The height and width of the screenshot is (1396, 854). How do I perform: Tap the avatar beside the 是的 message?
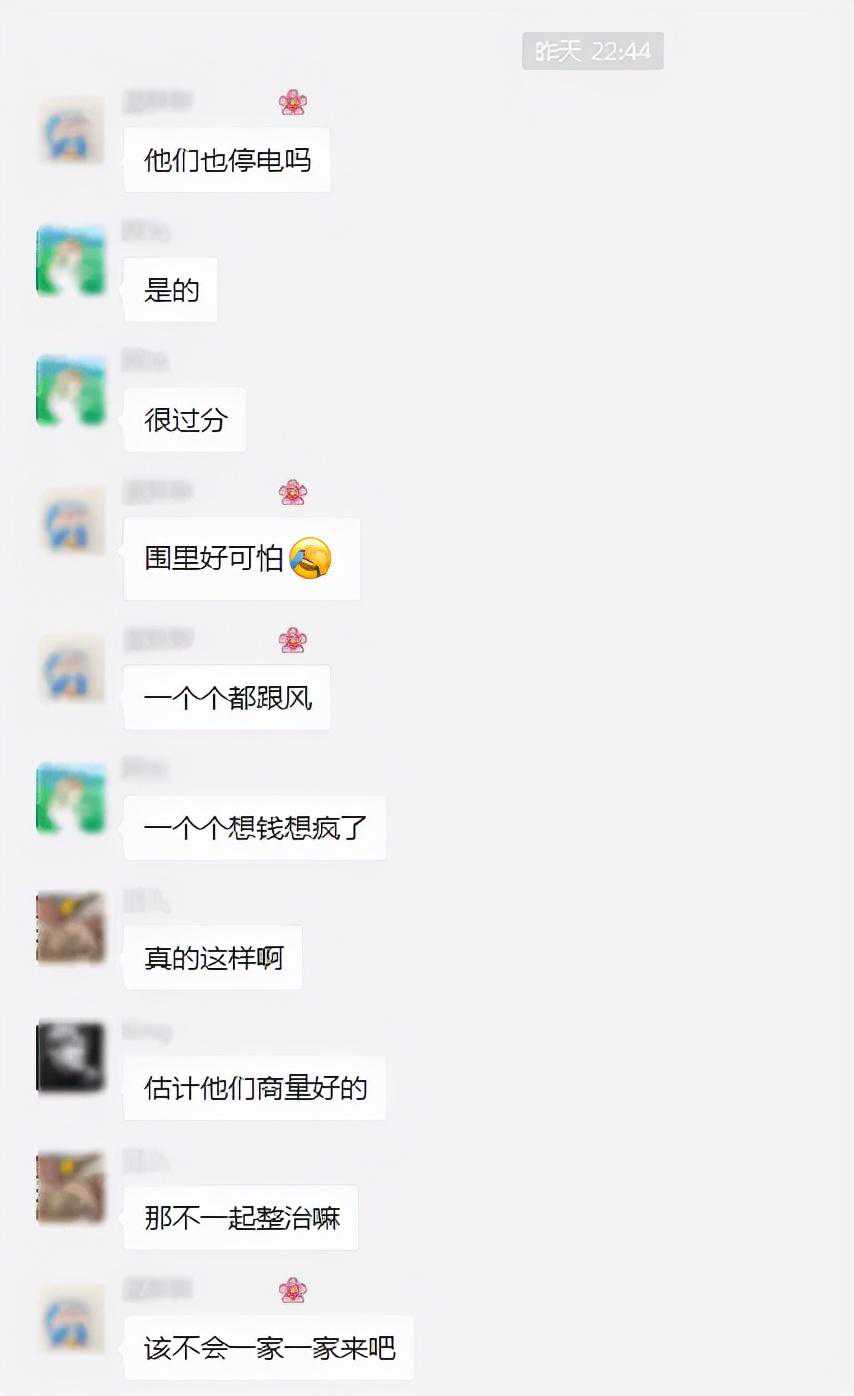click(x=71, y=261)
